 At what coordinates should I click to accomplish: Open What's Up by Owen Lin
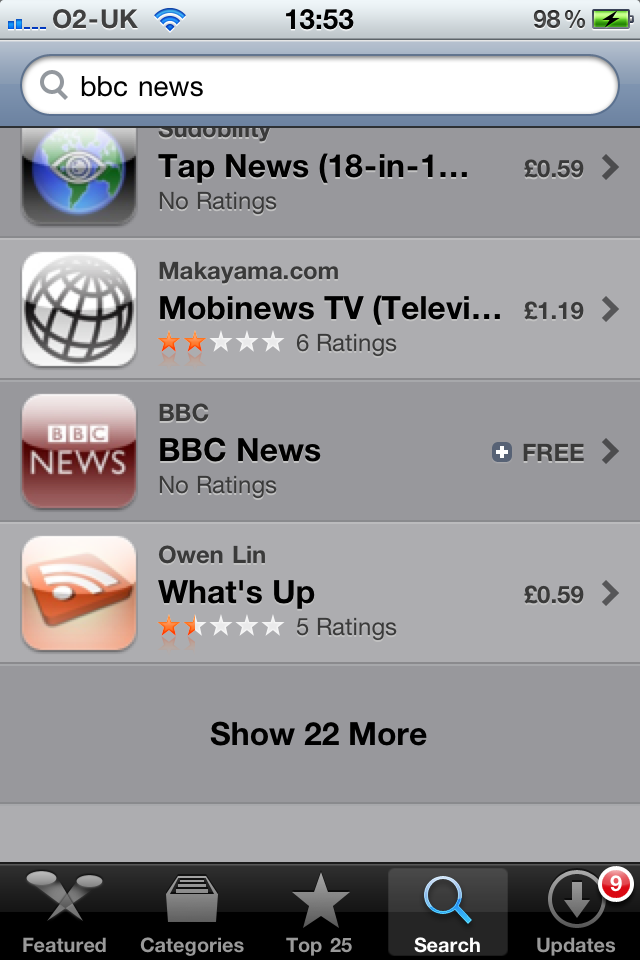(320, 593)
